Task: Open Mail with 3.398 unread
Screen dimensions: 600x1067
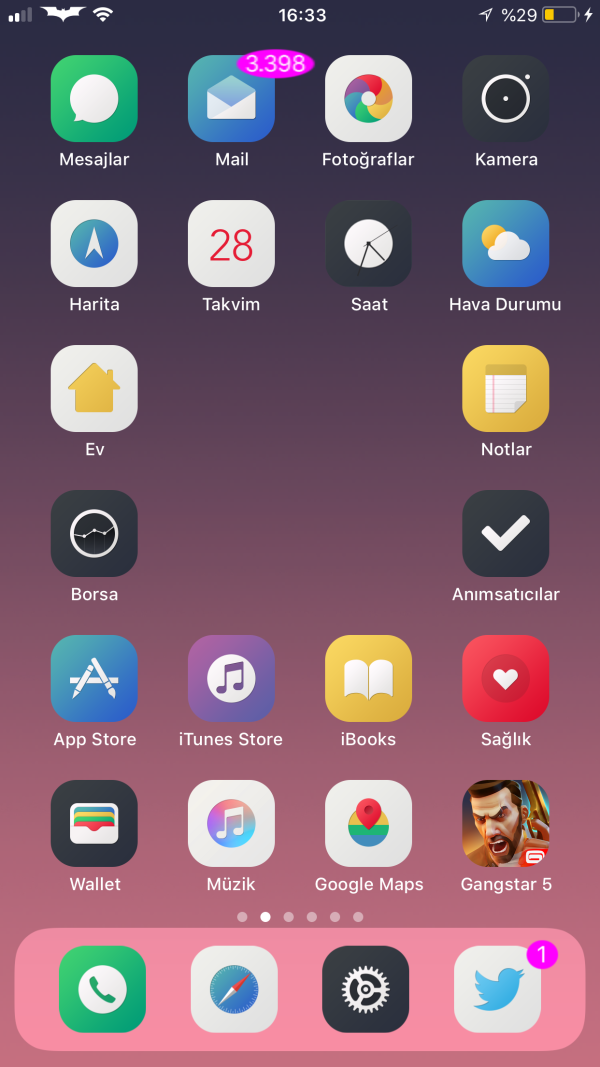Action: (231, 98)
